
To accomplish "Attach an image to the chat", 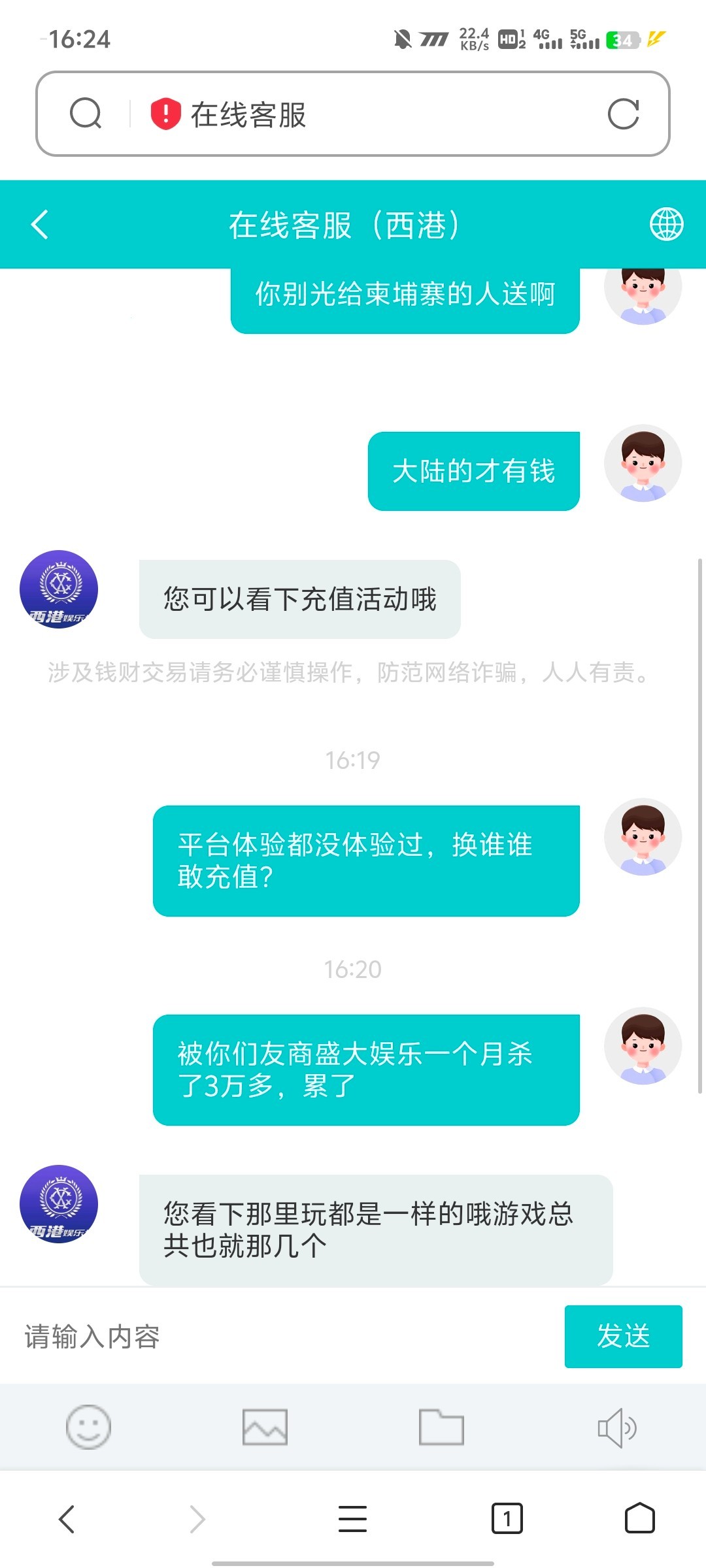I will tap(265, 1427).
